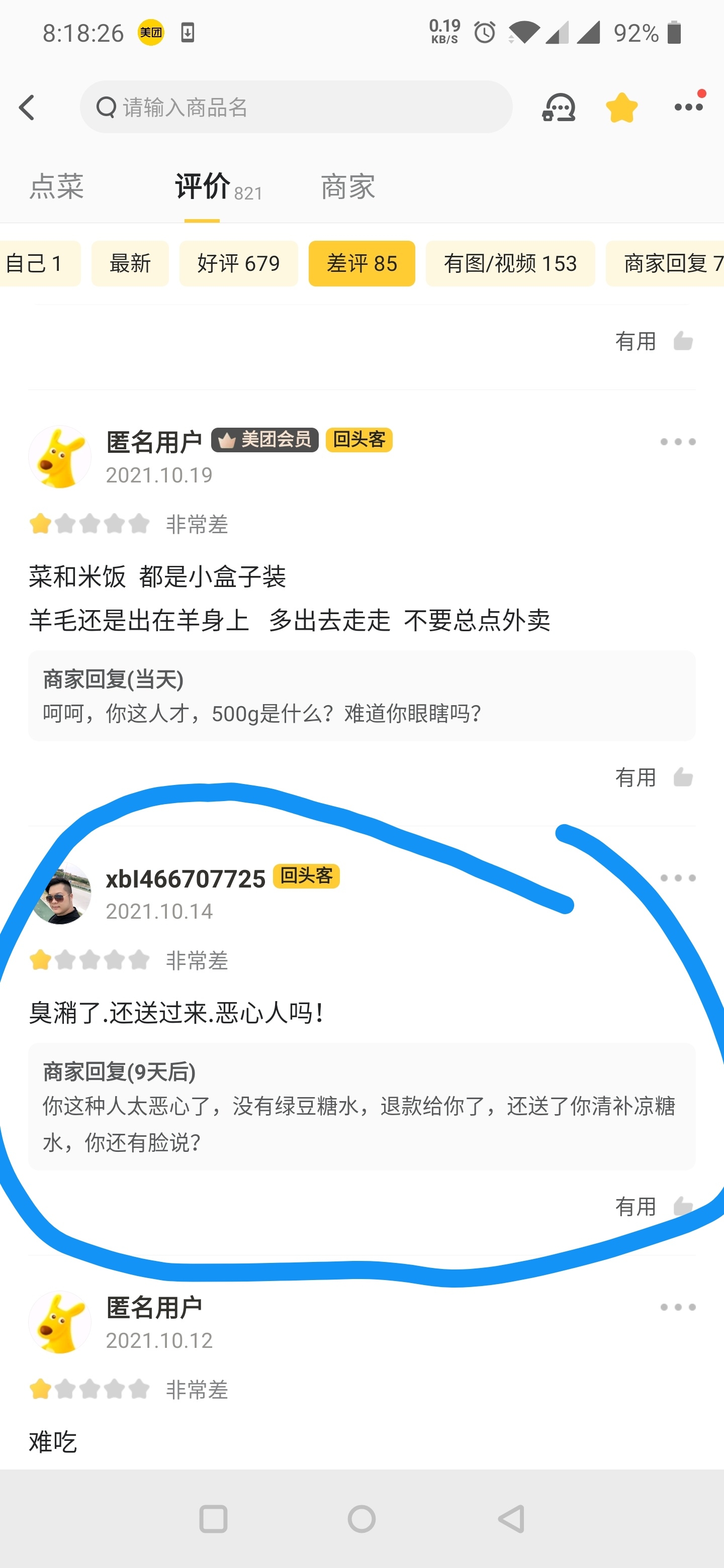
Task: Open options for the 2021.10.12 review
Action: click(x=677, y=1307)
